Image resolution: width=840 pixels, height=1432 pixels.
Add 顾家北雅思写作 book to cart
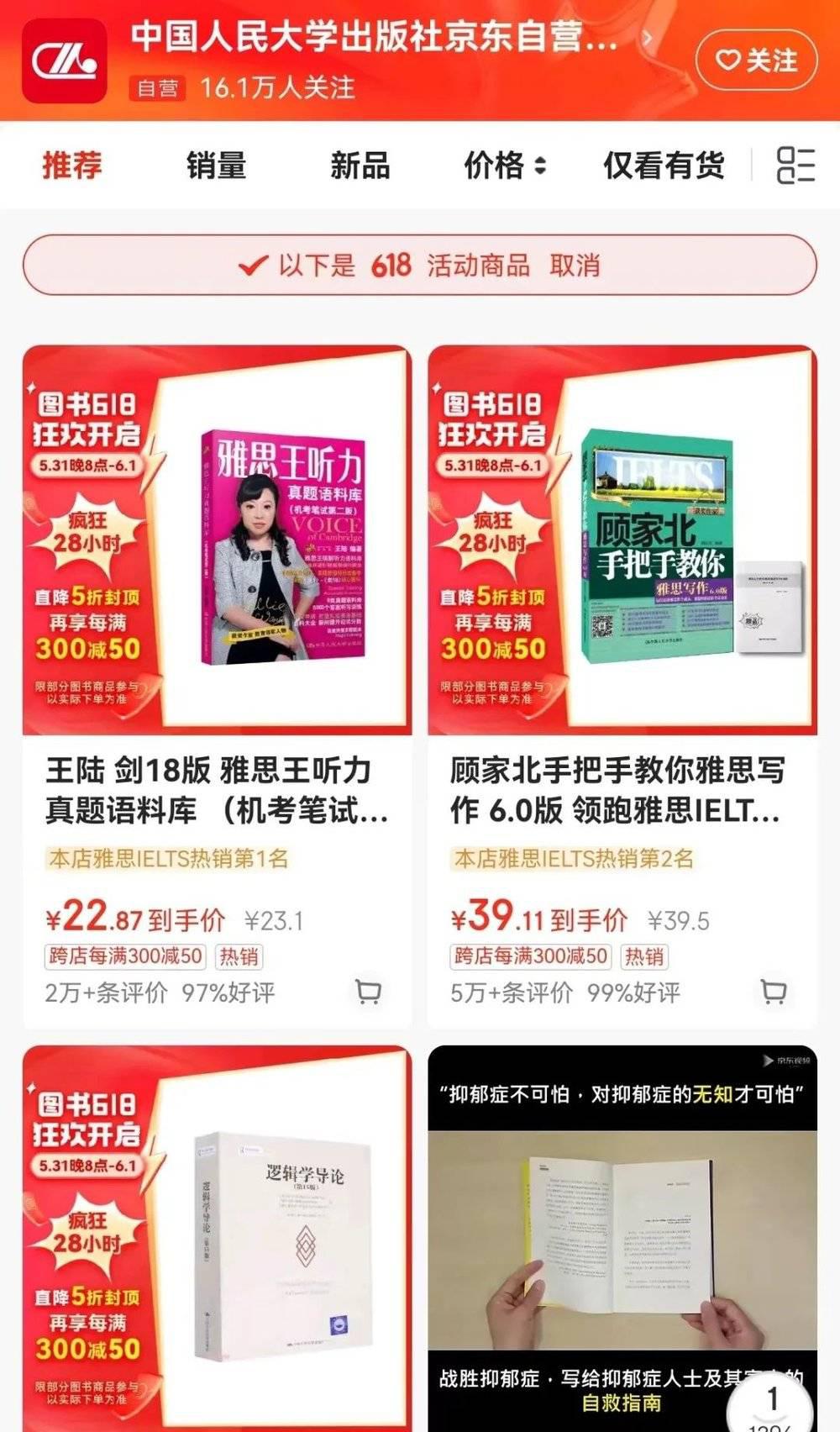click(x=773, y=992)
